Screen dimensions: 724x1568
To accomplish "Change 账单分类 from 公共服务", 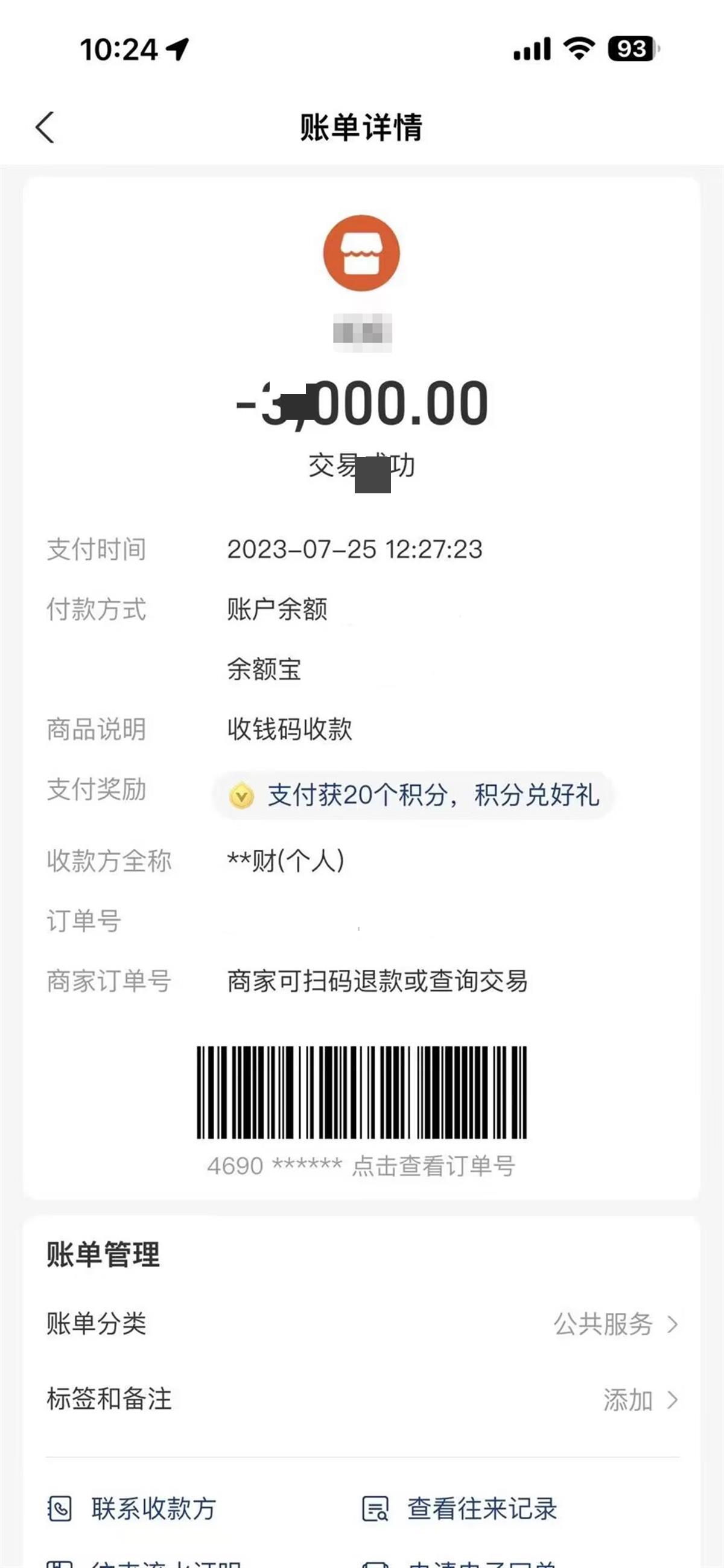I will 614,1324.
